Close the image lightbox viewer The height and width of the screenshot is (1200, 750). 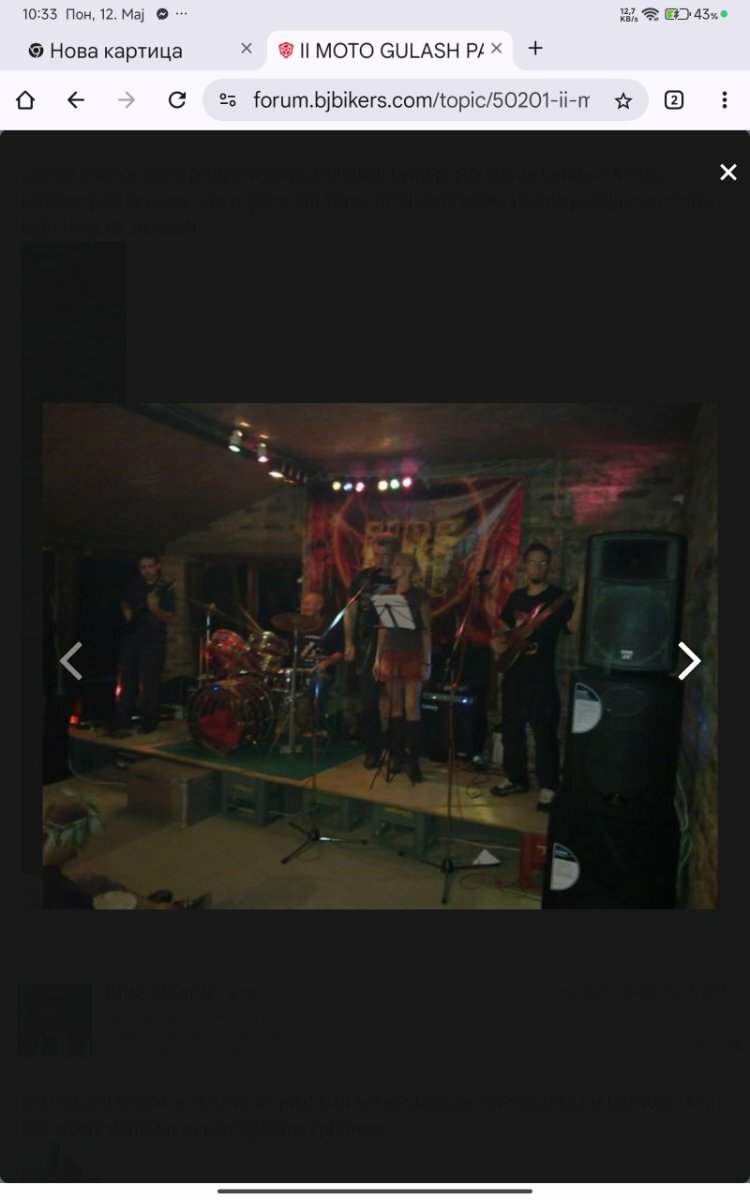coord(728,172)
